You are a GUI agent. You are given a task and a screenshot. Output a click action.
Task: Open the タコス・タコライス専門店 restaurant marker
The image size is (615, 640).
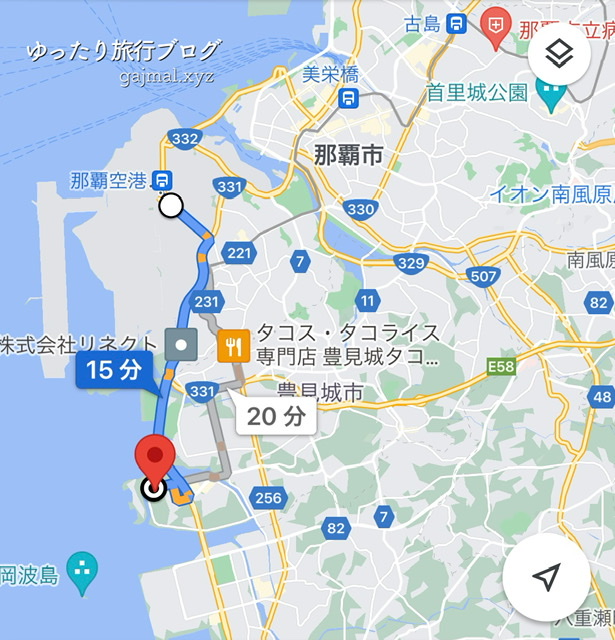tap(233, 346)
